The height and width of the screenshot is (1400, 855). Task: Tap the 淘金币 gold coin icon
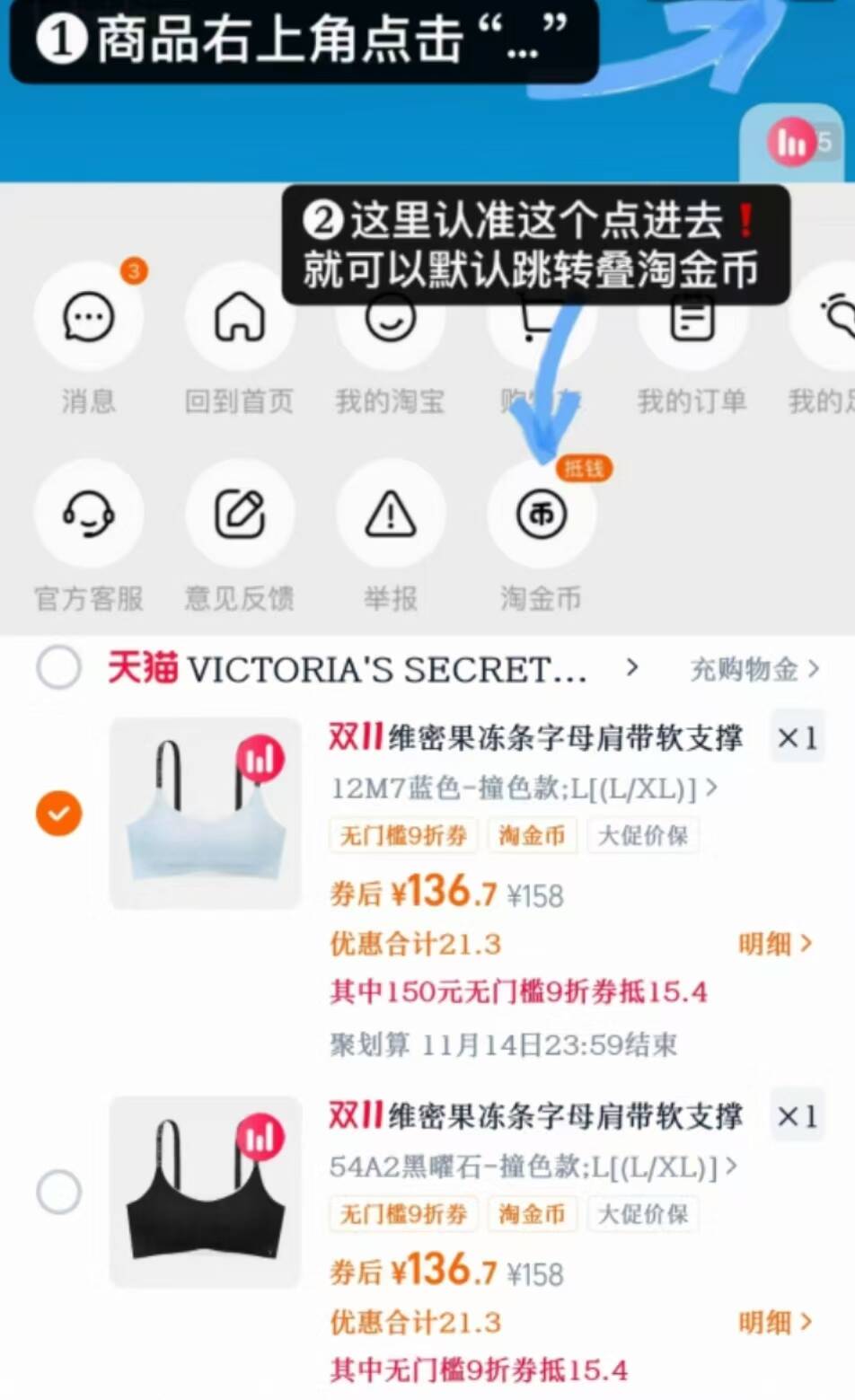pos(540,513)
